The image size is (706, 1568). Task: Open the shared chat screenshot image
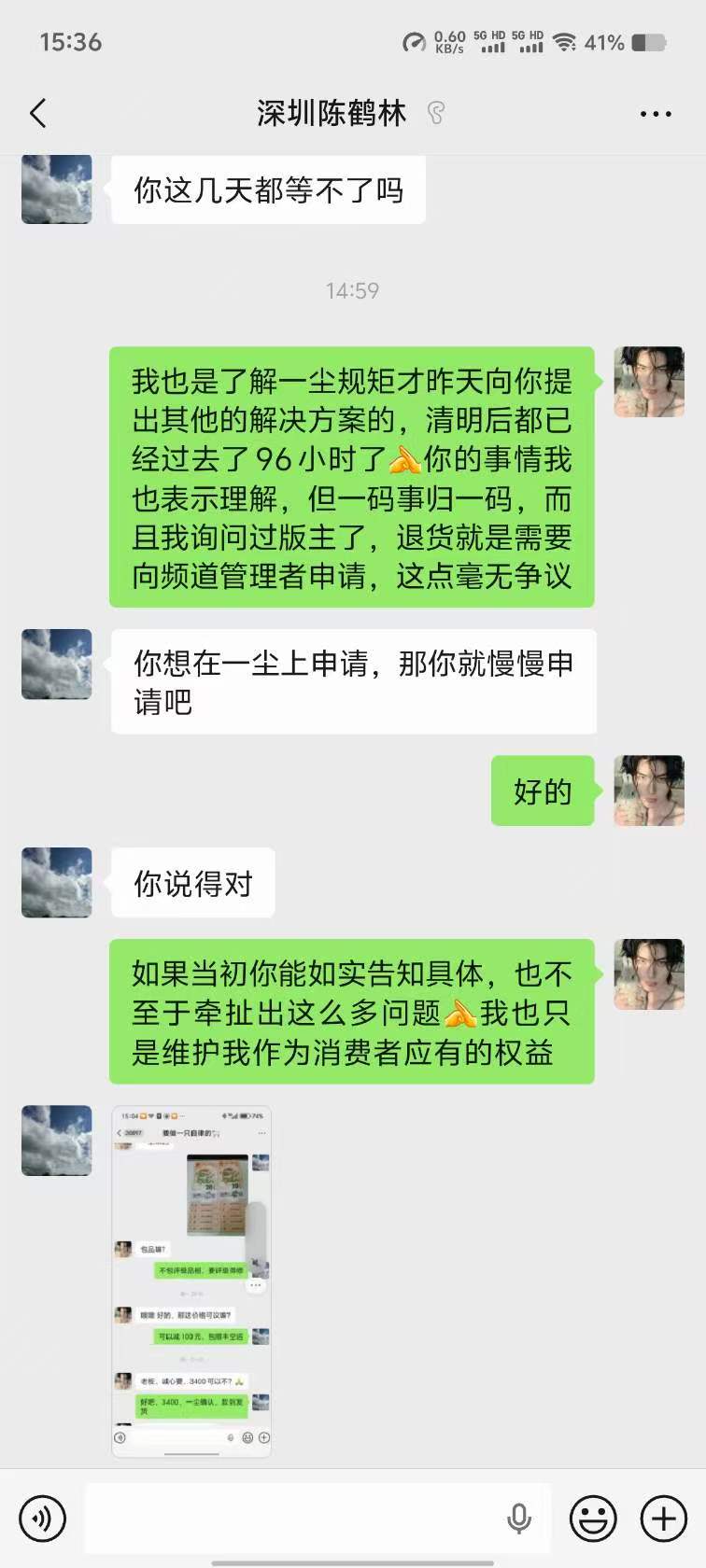point(191,1281)
